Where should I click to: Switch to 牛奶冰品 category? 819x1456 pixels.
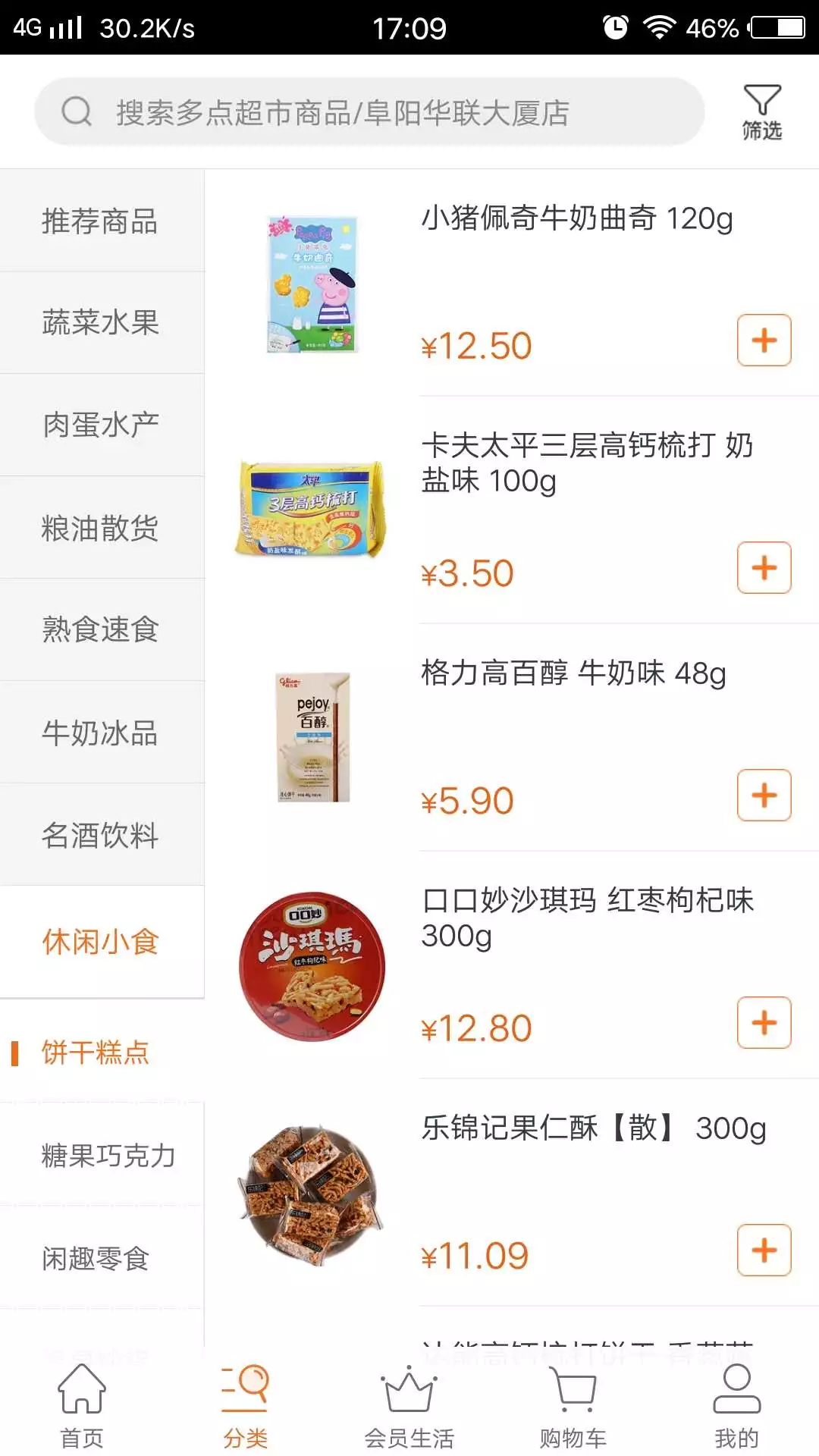click(x=101, y=733)
